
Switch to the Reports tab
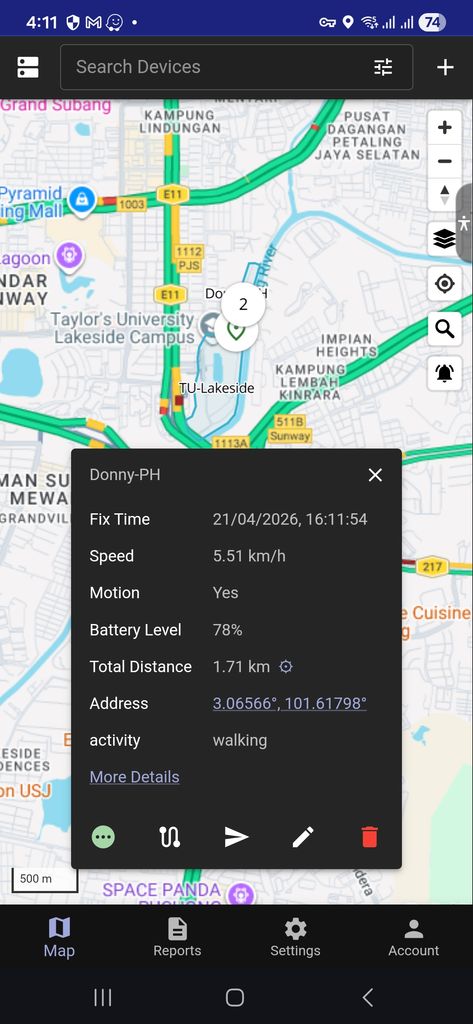point(177,938)
